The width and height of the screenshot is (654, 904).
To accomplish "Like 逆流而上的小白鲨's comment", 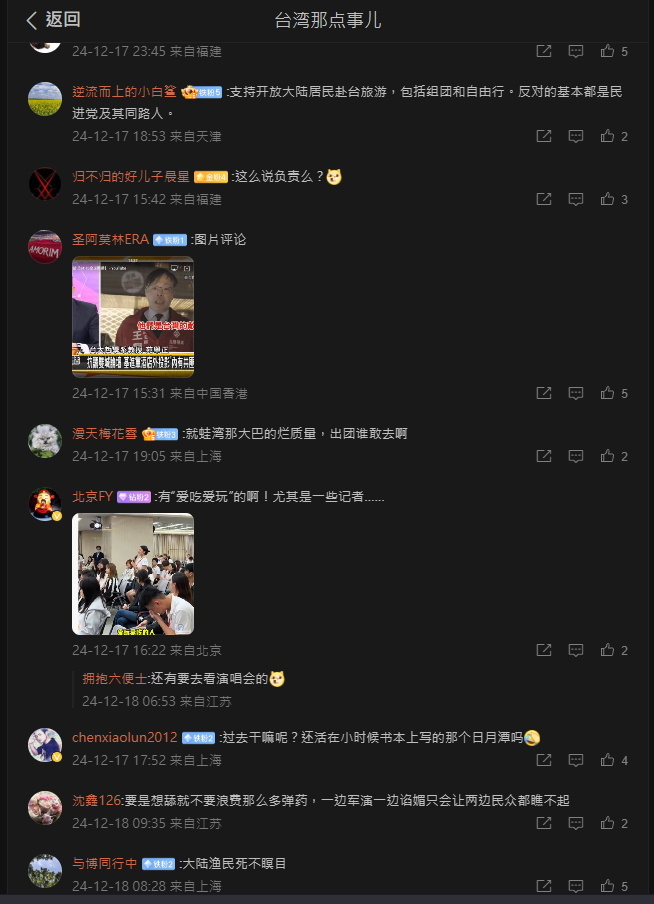I will pyautogui.click(x=608, y=136).
